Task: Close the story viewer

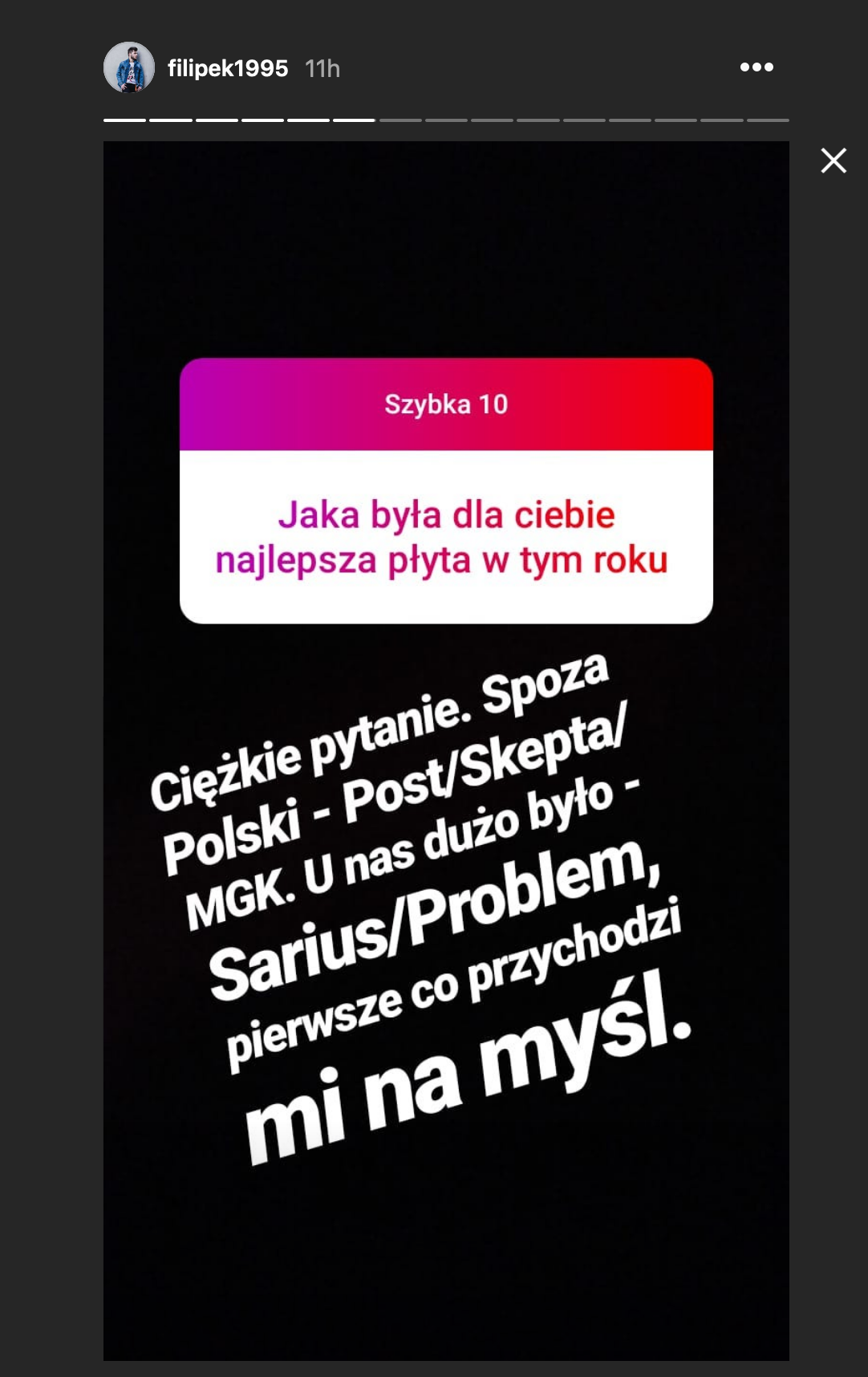Action: (x=834, y=160)
